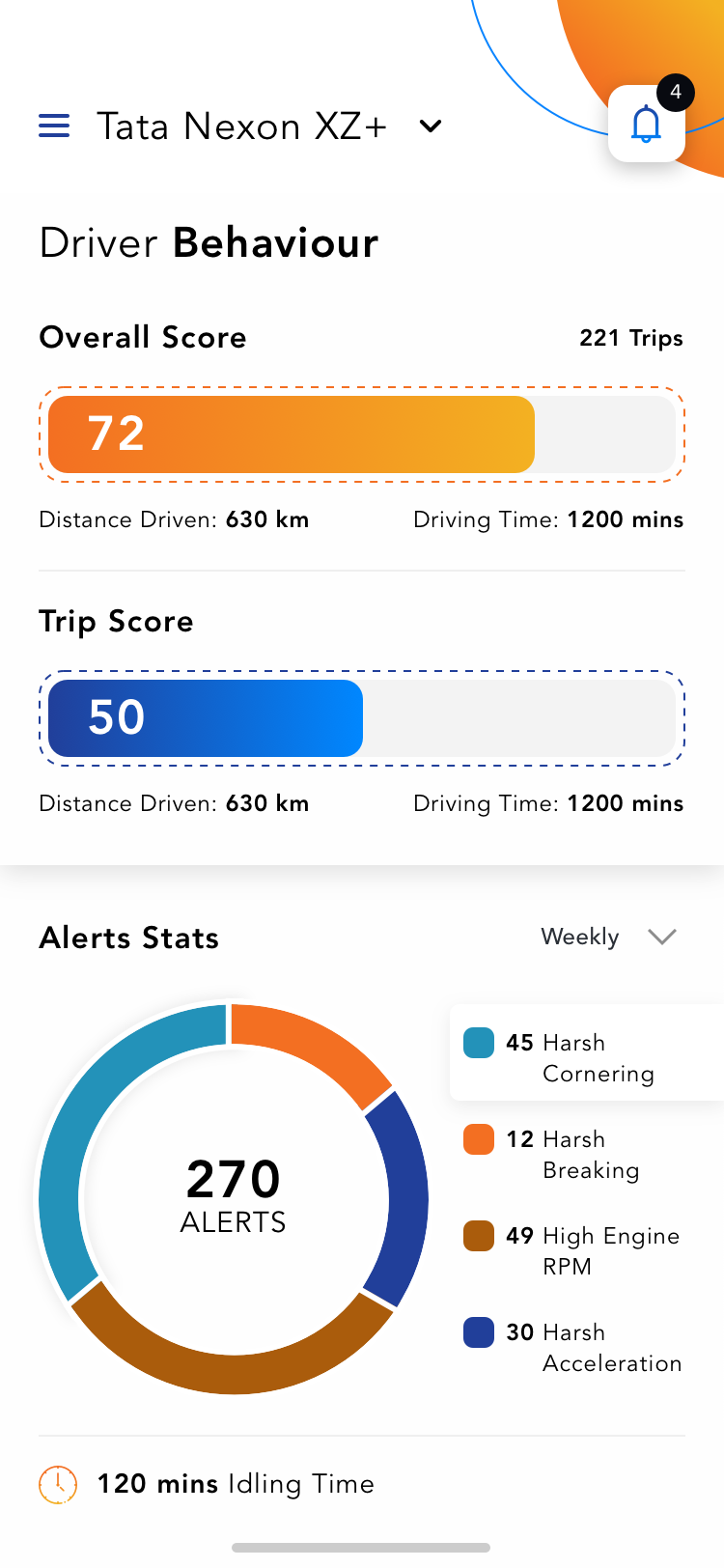The height and width of the screenshot is (1568, 724).
Task: Open the Weekly period dropdown
Action: [608, 937]
